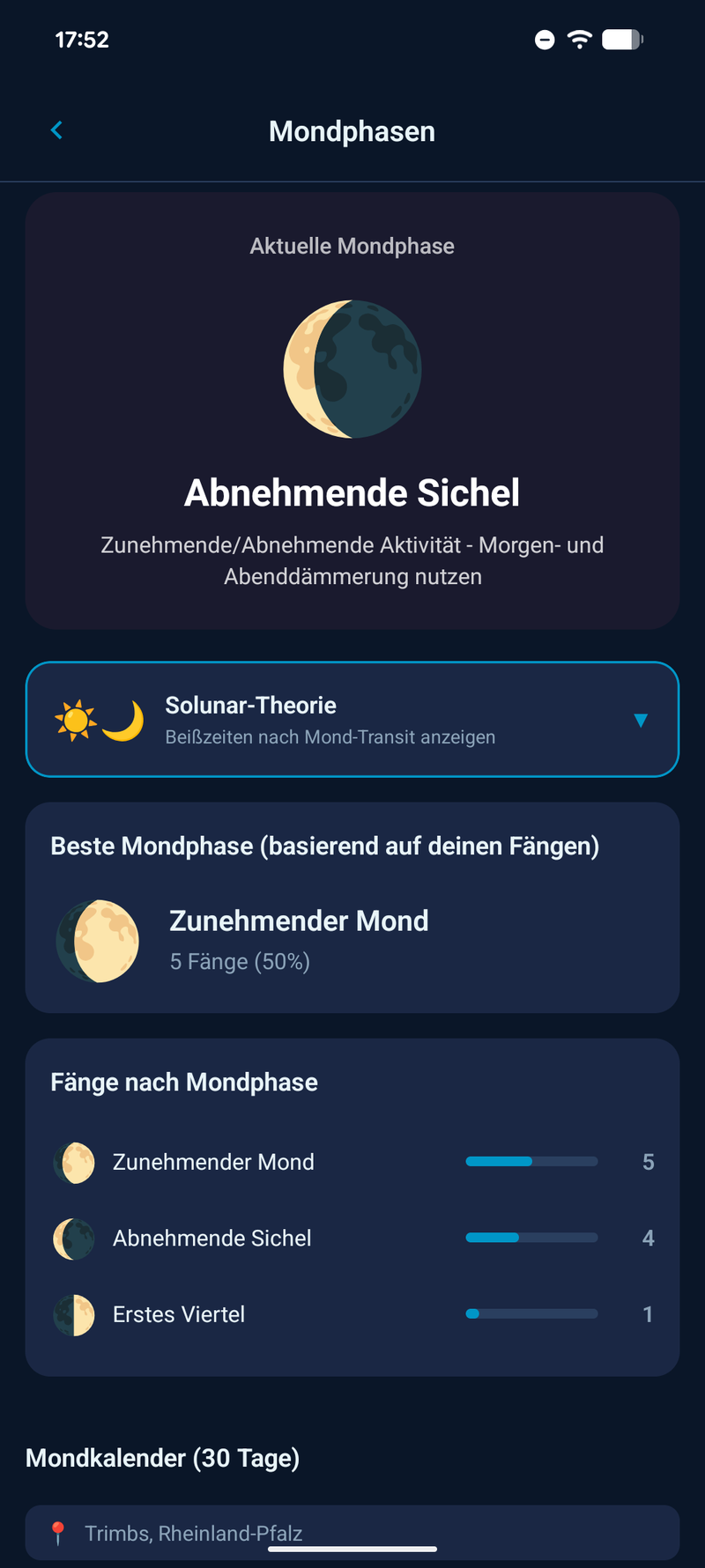The width and height of the screenshot is (705, 1568).
Task: Tap the Focus mode indicator in status bar
Action: tap(545, 39)
